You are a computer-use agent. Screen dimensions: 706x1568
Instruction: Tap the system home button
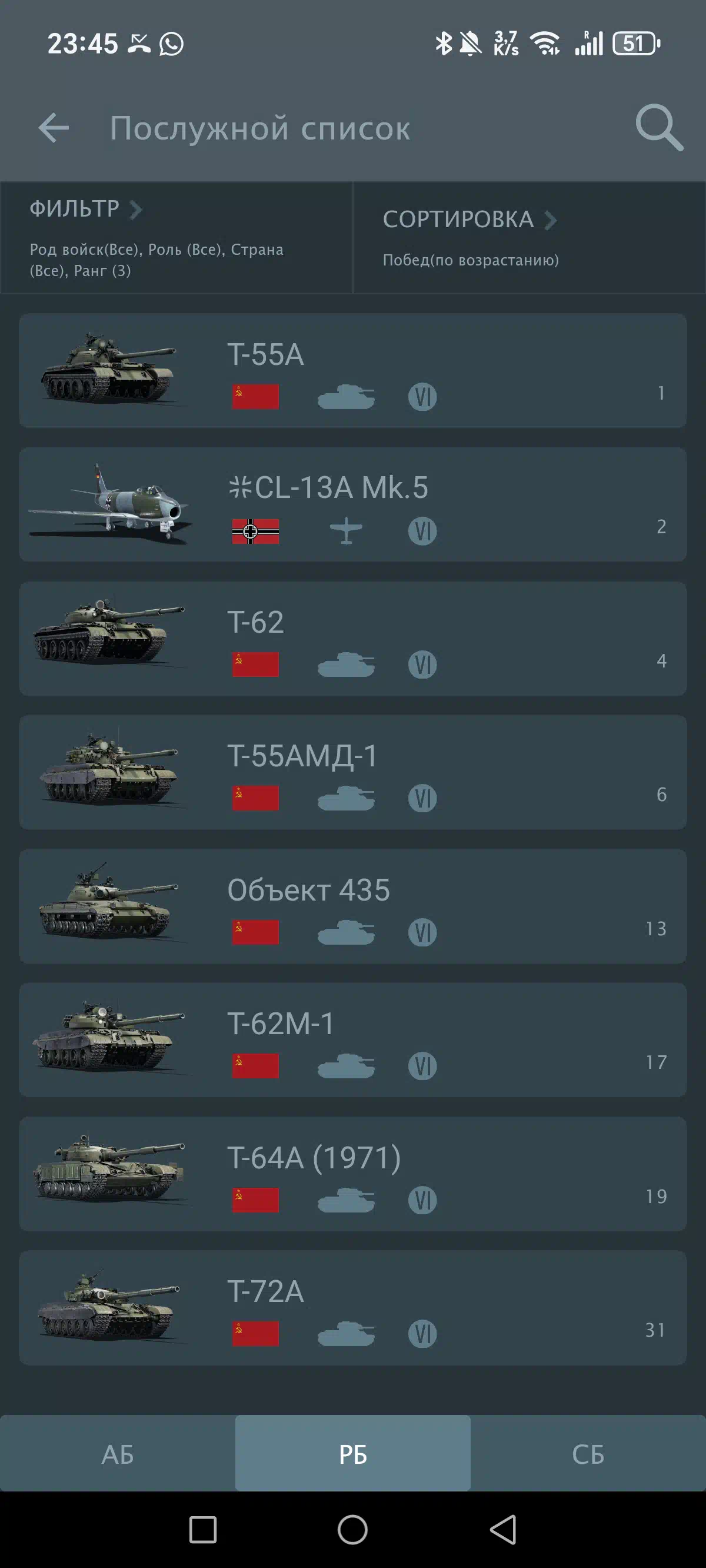click(353, 1530)
